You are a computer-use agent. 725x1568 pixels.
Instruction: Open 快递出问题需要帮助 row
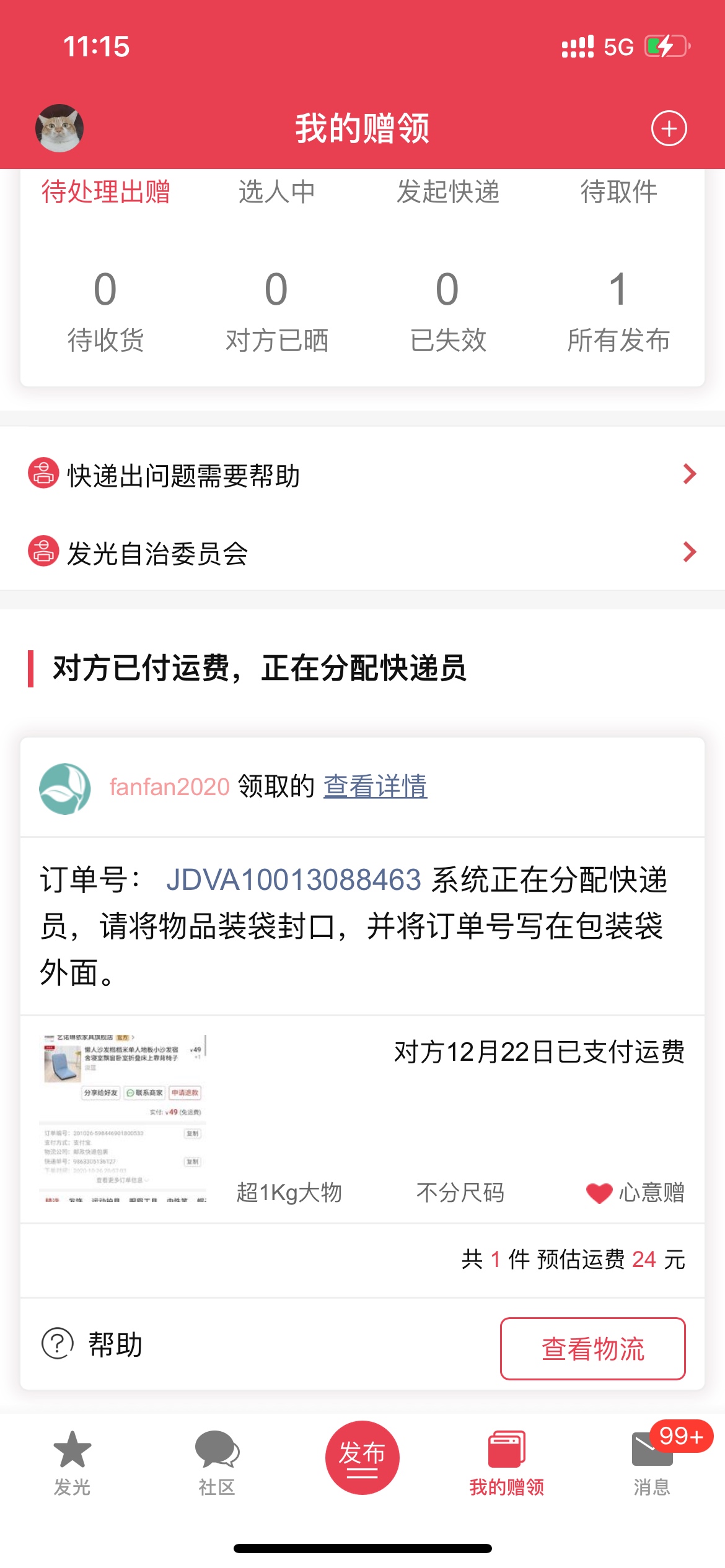pos(362,475)
